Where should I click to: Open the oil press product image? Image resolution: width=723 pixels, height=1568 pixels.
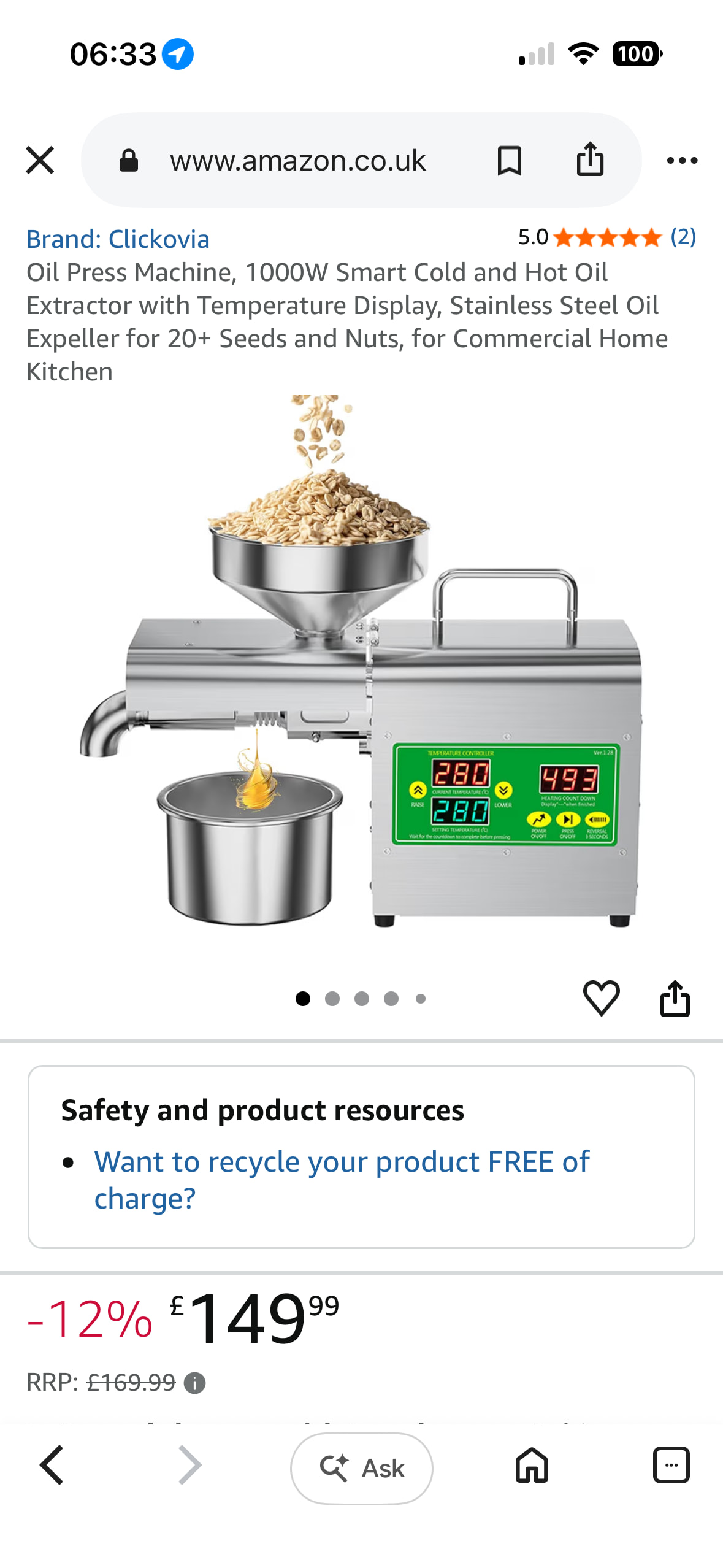(x=361, y=661)
